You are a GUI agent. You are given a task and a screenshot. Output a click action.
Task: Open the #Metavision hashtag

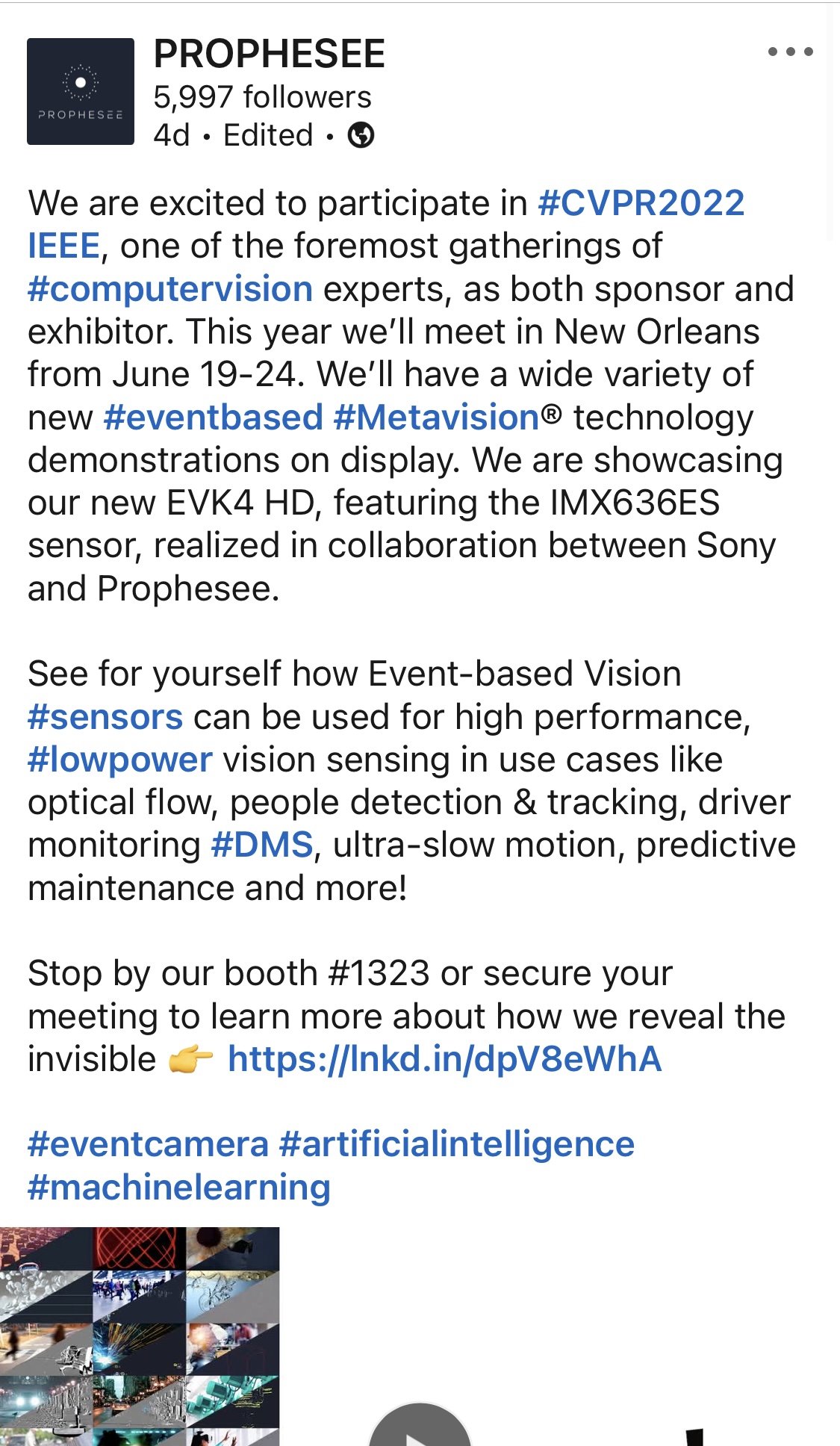(x=437, y=418)
